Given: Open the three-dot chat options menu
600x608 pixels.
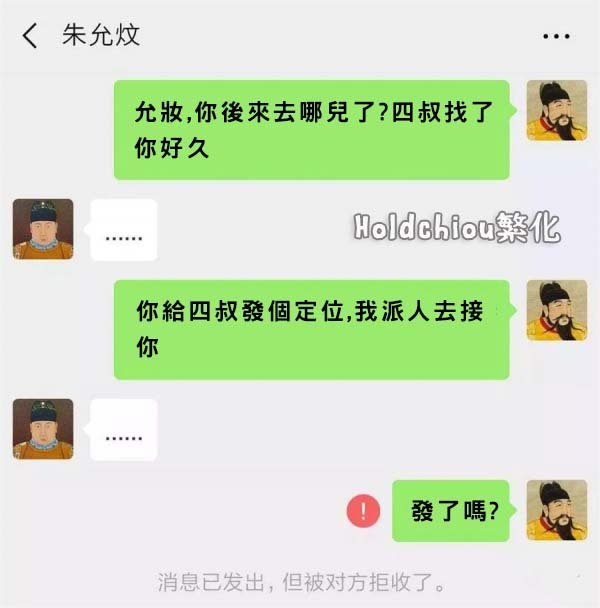Looking at the screenshot, I should [555, 37].
